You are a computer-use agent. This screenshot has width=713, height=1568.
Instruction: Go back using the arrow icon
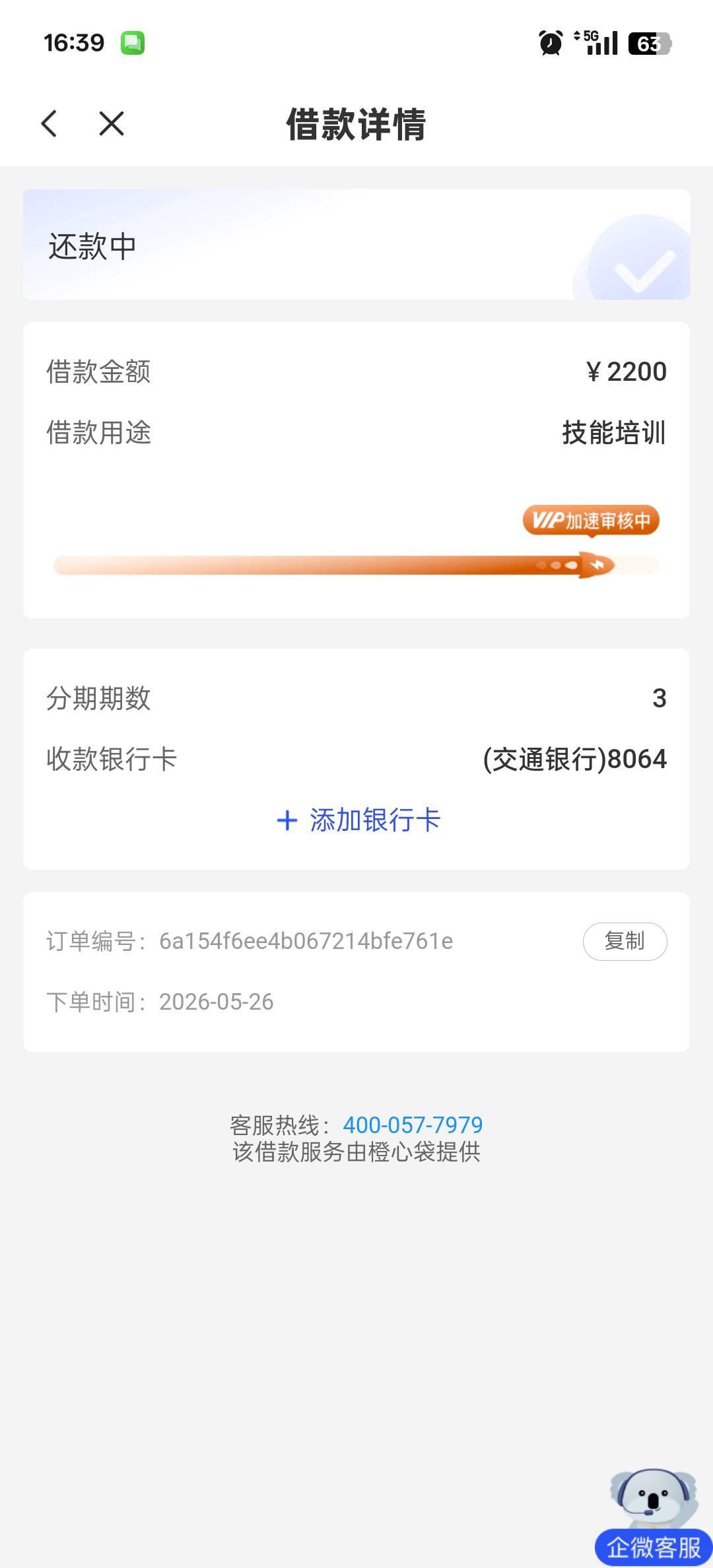pos(49,123)
